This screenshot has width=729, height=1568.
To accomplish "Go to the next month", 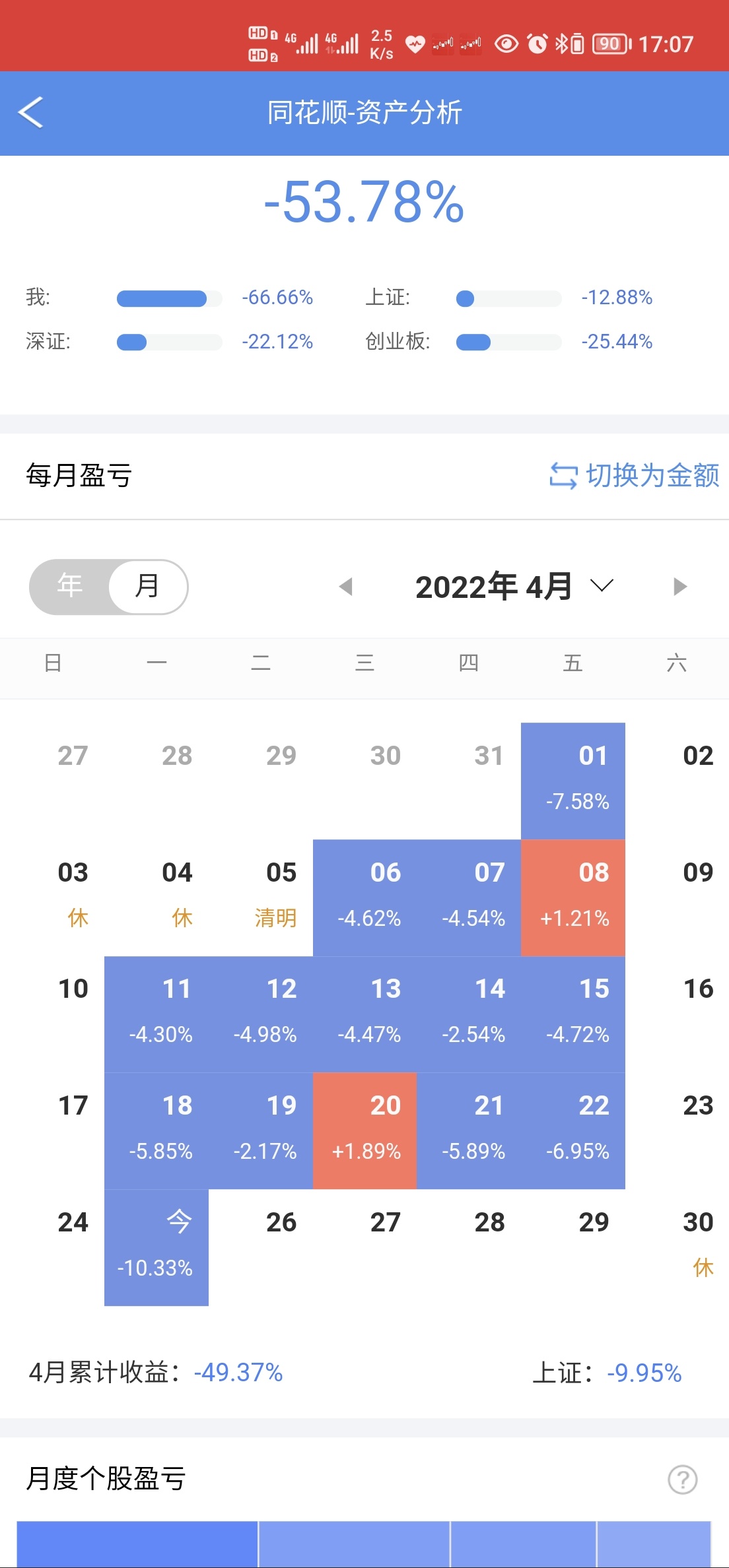I will [x=680, y=586].
